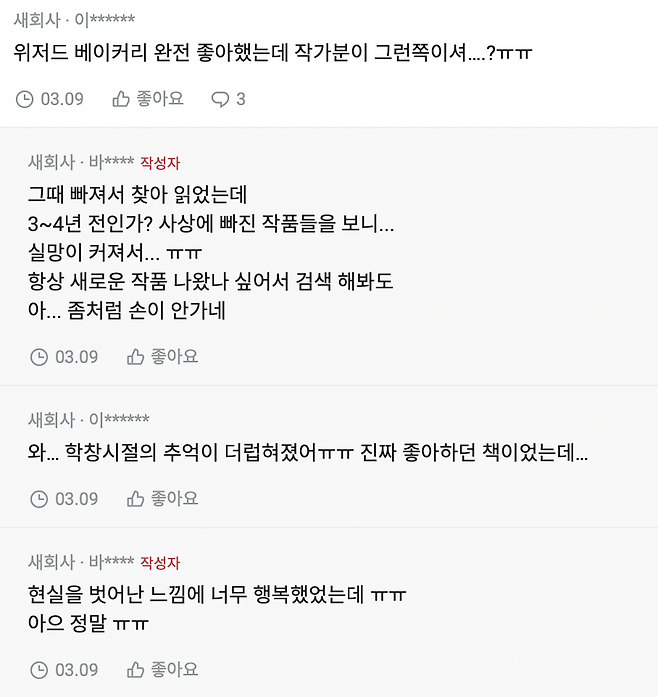The height and width of the screenshot is (697, 658).
Task: Like the 학창시절의 추억 reply
Action: pos(162,499)
